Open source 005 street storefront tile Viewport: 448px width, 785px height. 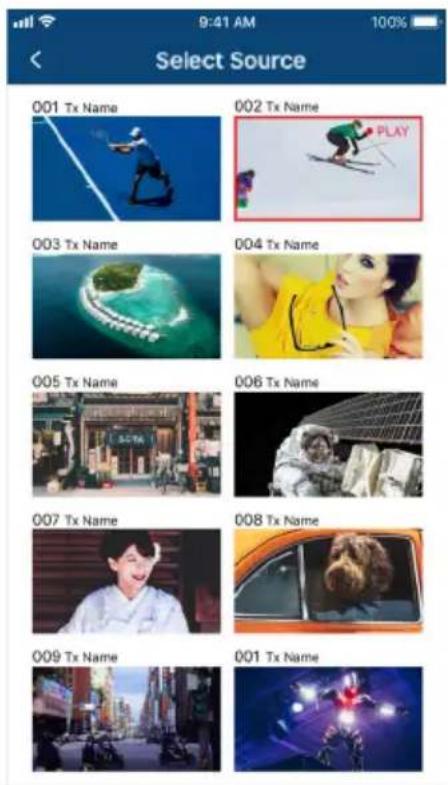tap(126, 444)
